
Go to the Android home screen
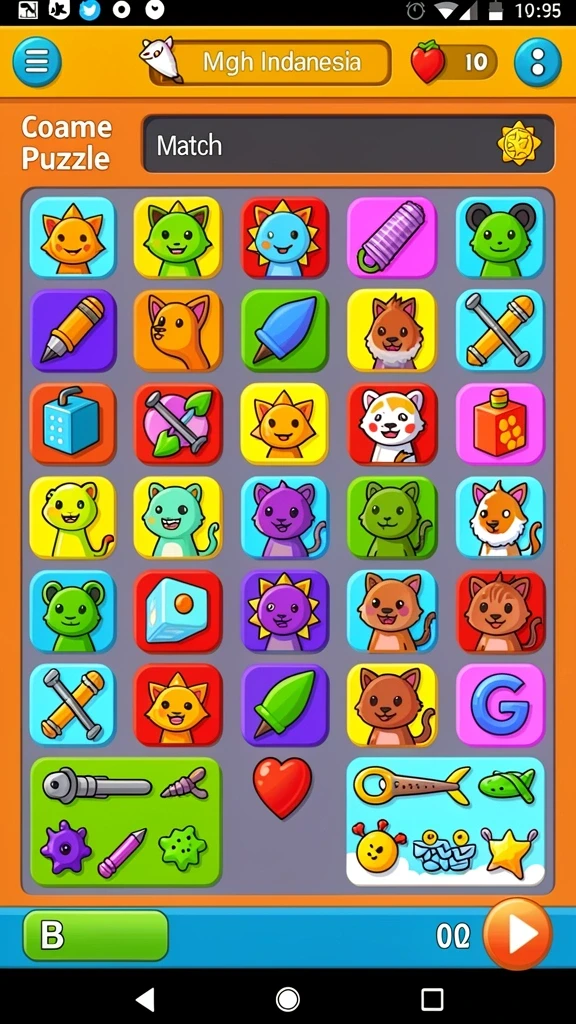[287, 999]
